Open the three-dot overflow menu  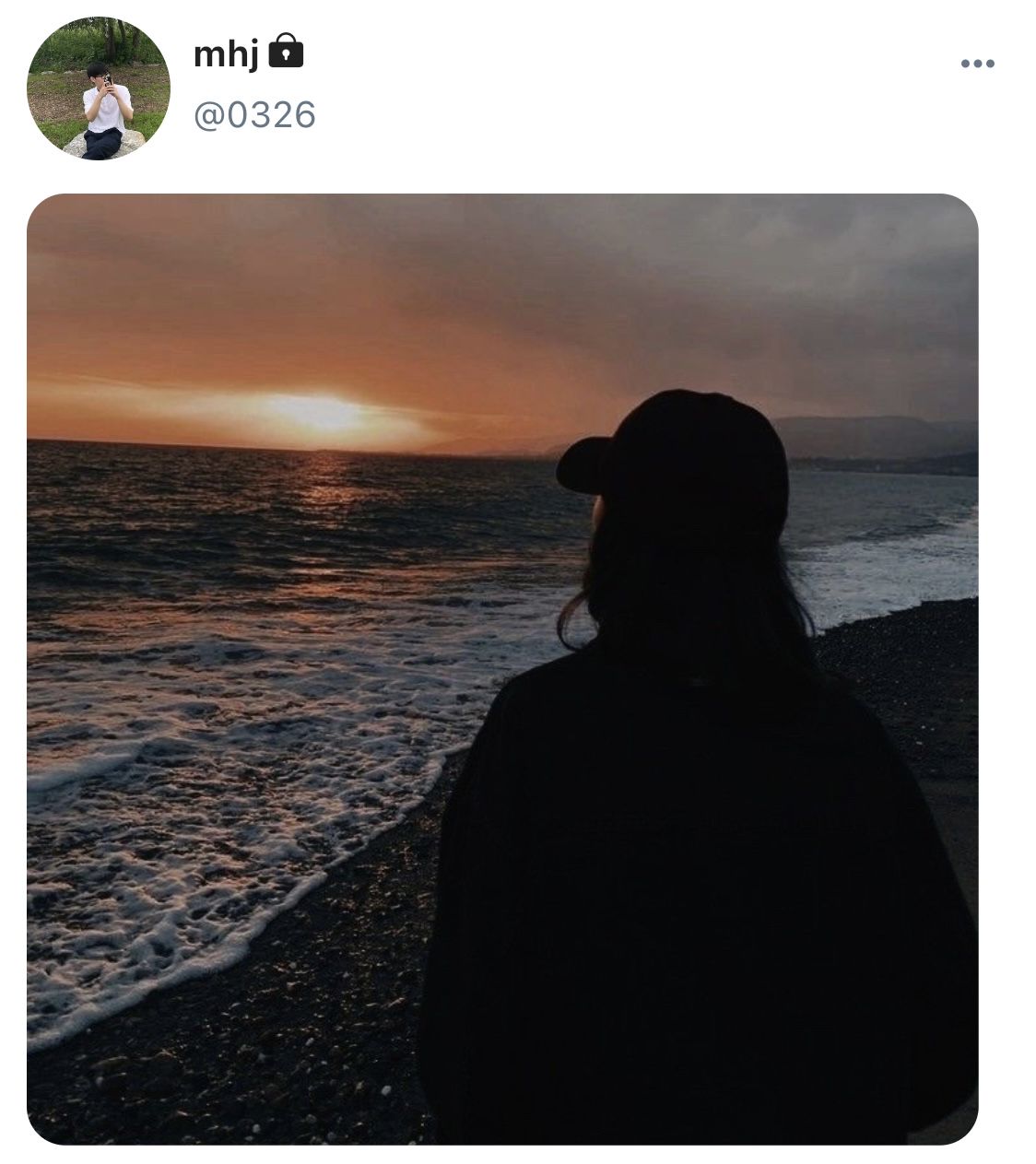pyautogui.click(x=977, y=64)
